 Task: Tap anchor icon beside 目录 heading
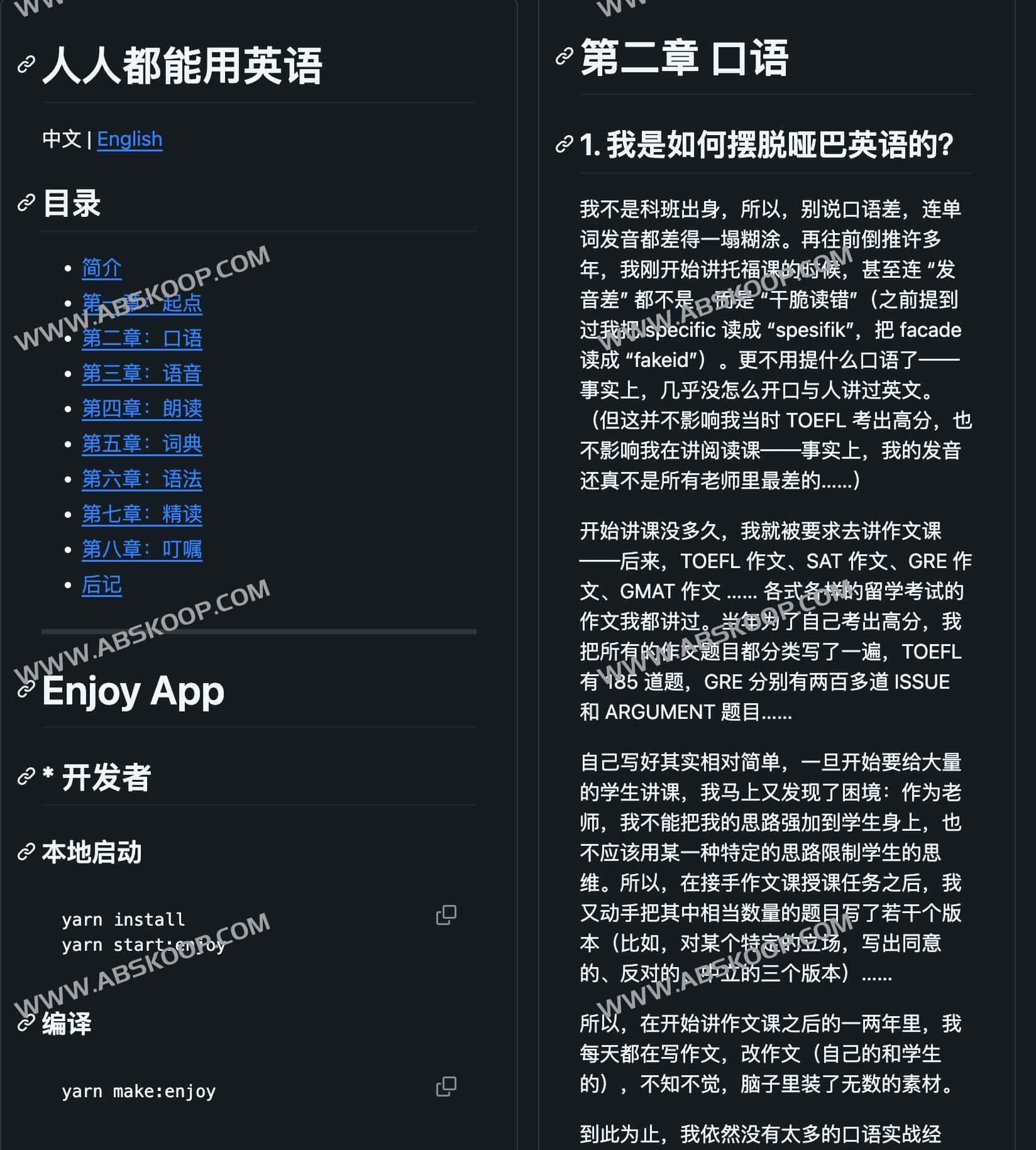[x=26, y=203]
